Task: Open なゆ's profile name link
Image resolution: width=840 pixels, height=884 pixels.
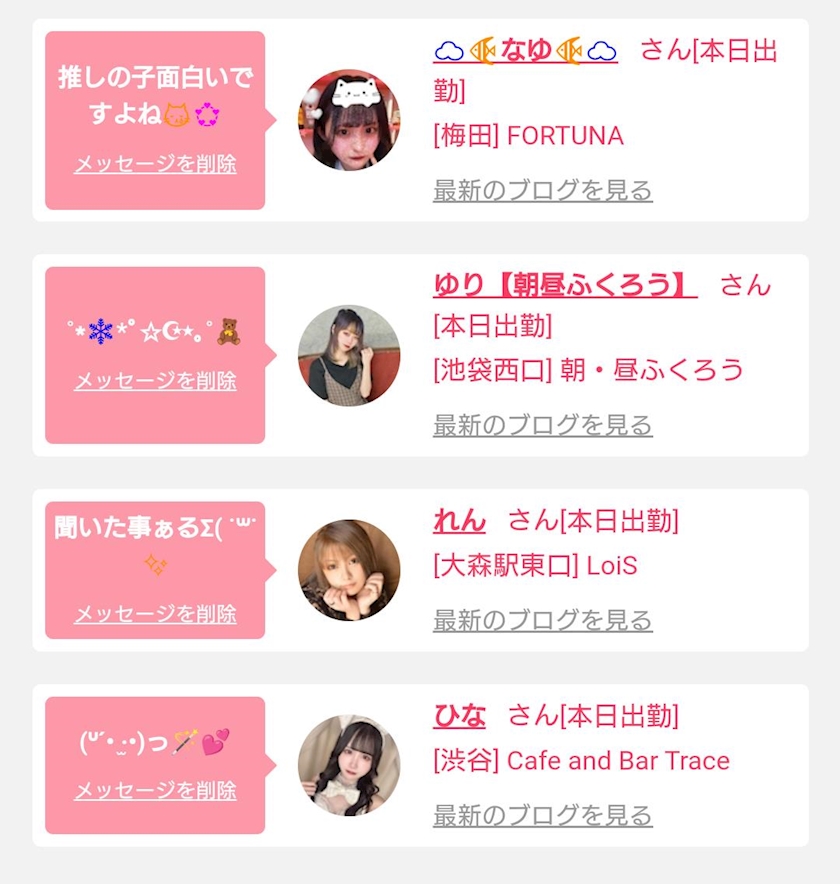Action: (x=525, y=51)
